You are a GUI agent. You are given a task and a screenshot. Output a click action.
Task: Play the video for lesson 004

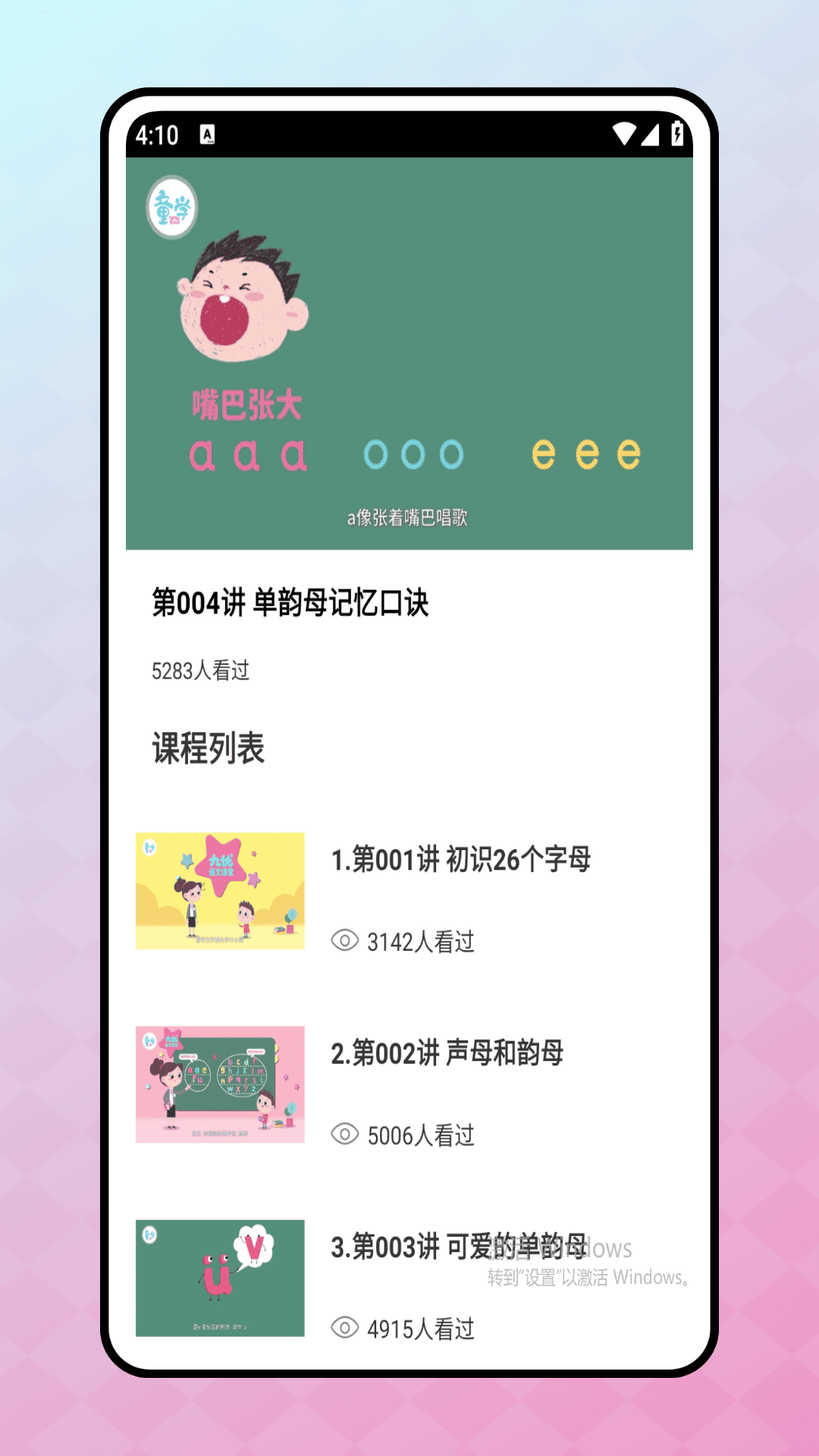(x=409, y=353)
